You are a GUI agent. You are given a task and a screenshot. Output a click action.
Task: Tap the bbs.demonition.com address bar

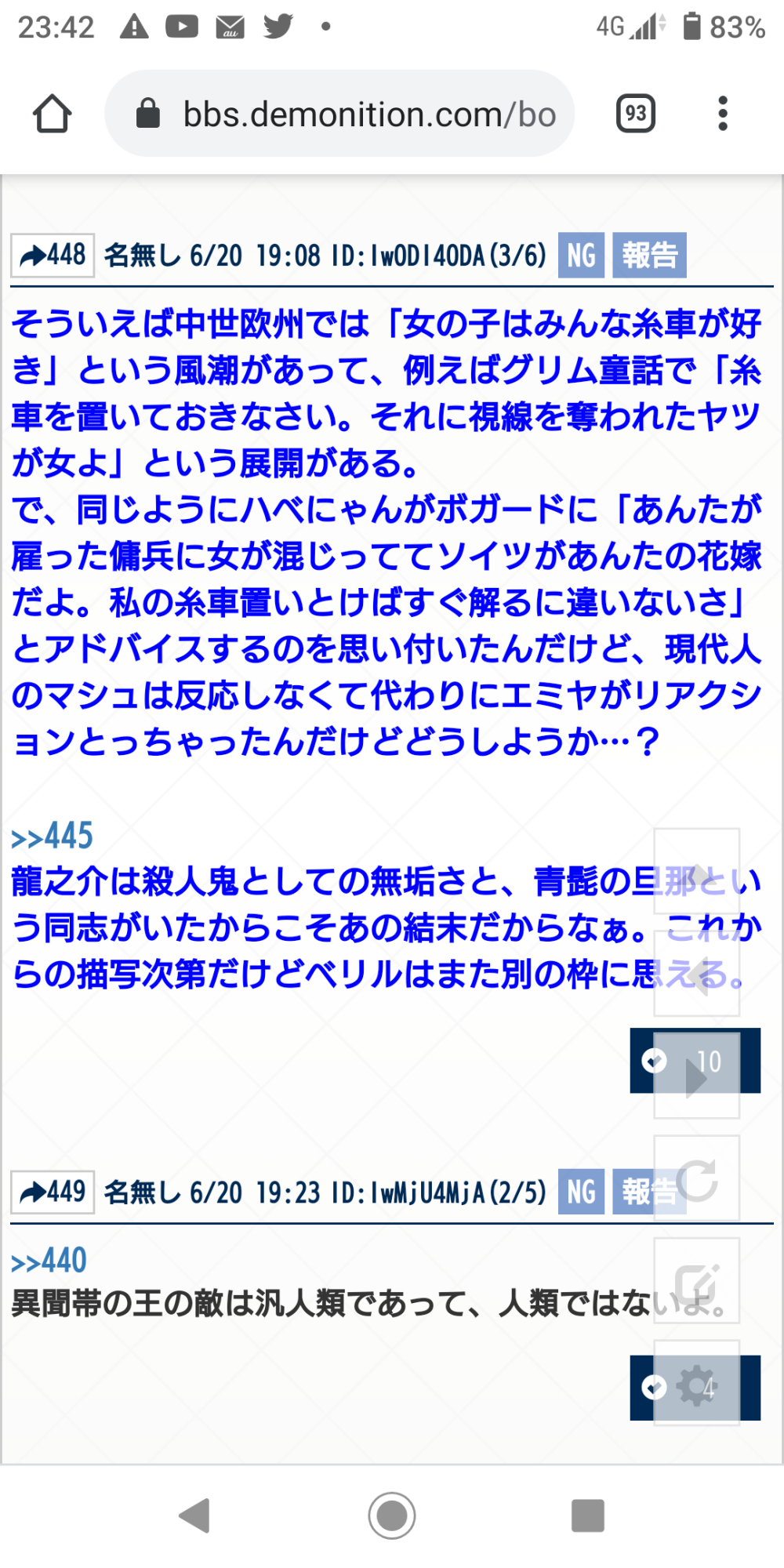353,114
